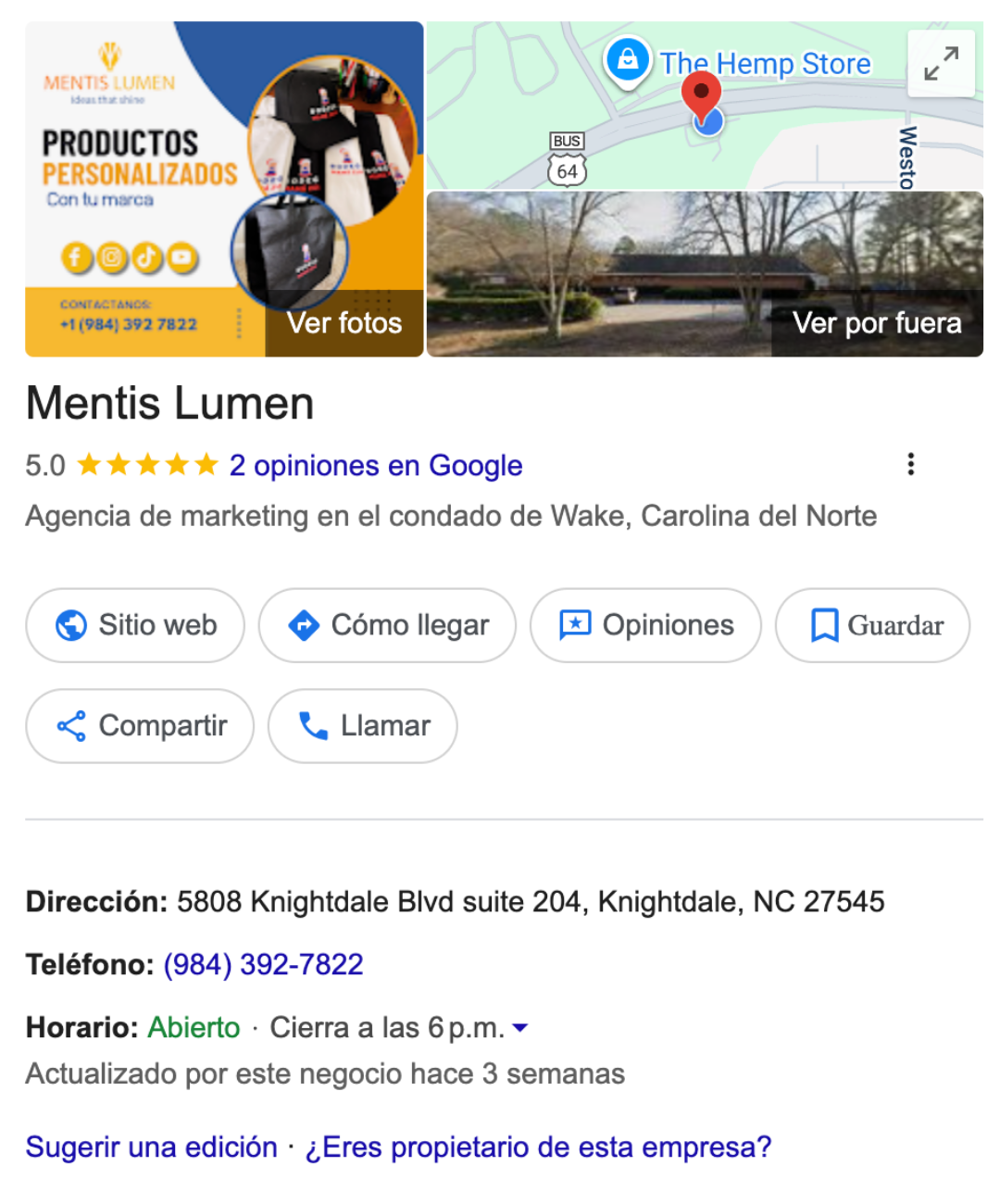Image resolution: width=1000 pixels, height=1204 pixels.
Task: Claim via ¿Eres propietario de esta empresa?
Action: [538, 1147]
